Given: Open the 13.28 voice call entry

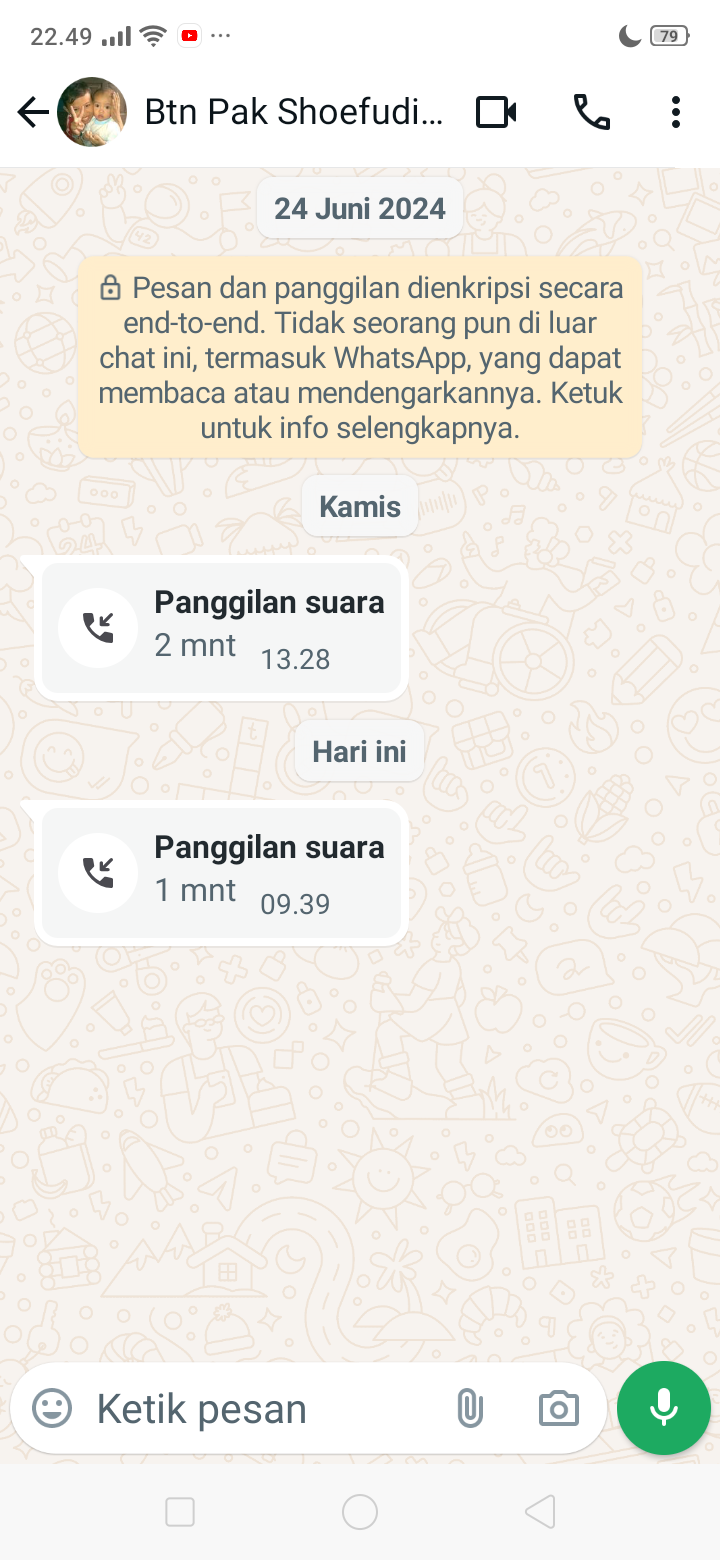Looking at the screenshot, I should click(x=221, y=628).
